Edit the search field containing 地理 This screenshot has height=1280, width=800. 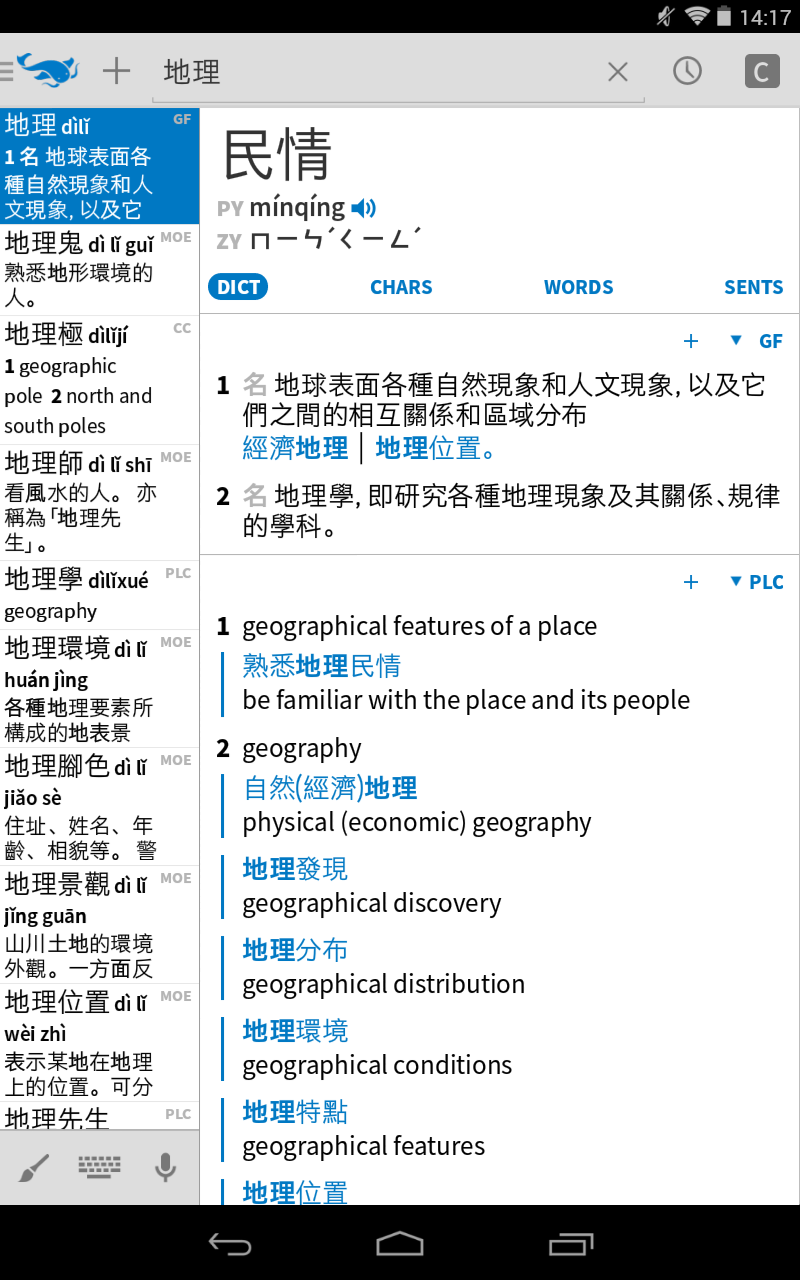pyautogui.click(x=380, y=72)
